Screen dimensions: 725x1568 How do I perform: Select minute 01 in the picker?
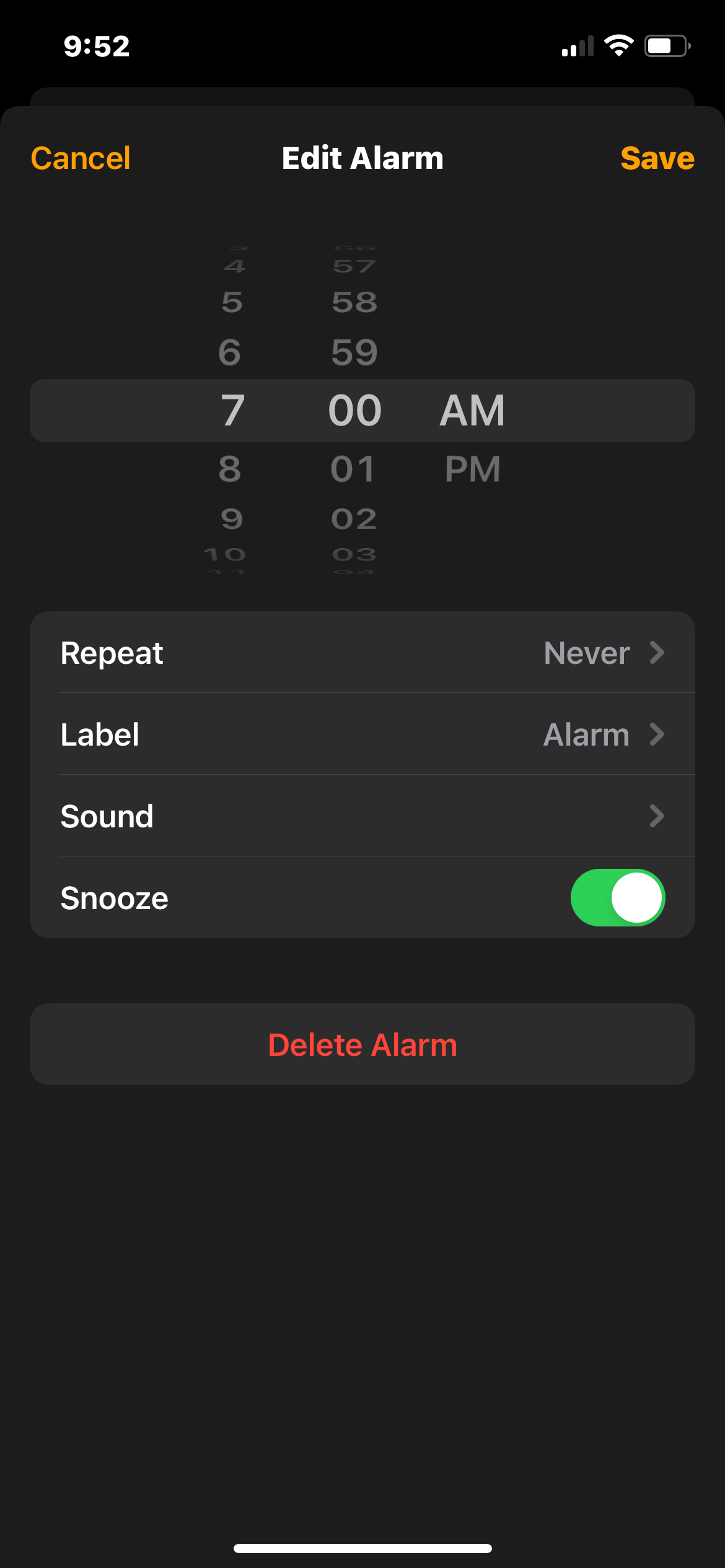[x=353, y=469]
